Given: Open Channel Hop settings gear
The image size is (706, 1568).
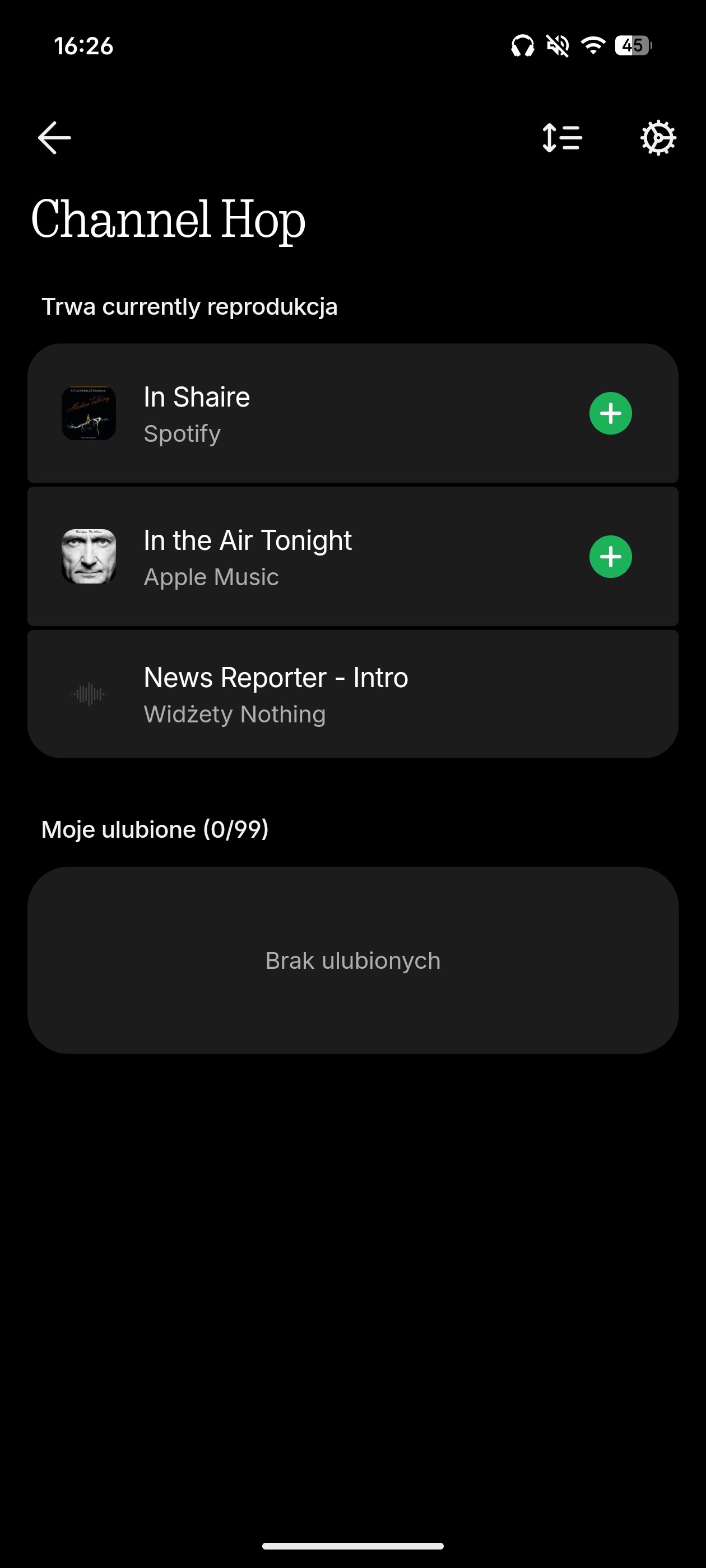Looking at the screenshot, I should pyautogui.click(x=658, y=138).
